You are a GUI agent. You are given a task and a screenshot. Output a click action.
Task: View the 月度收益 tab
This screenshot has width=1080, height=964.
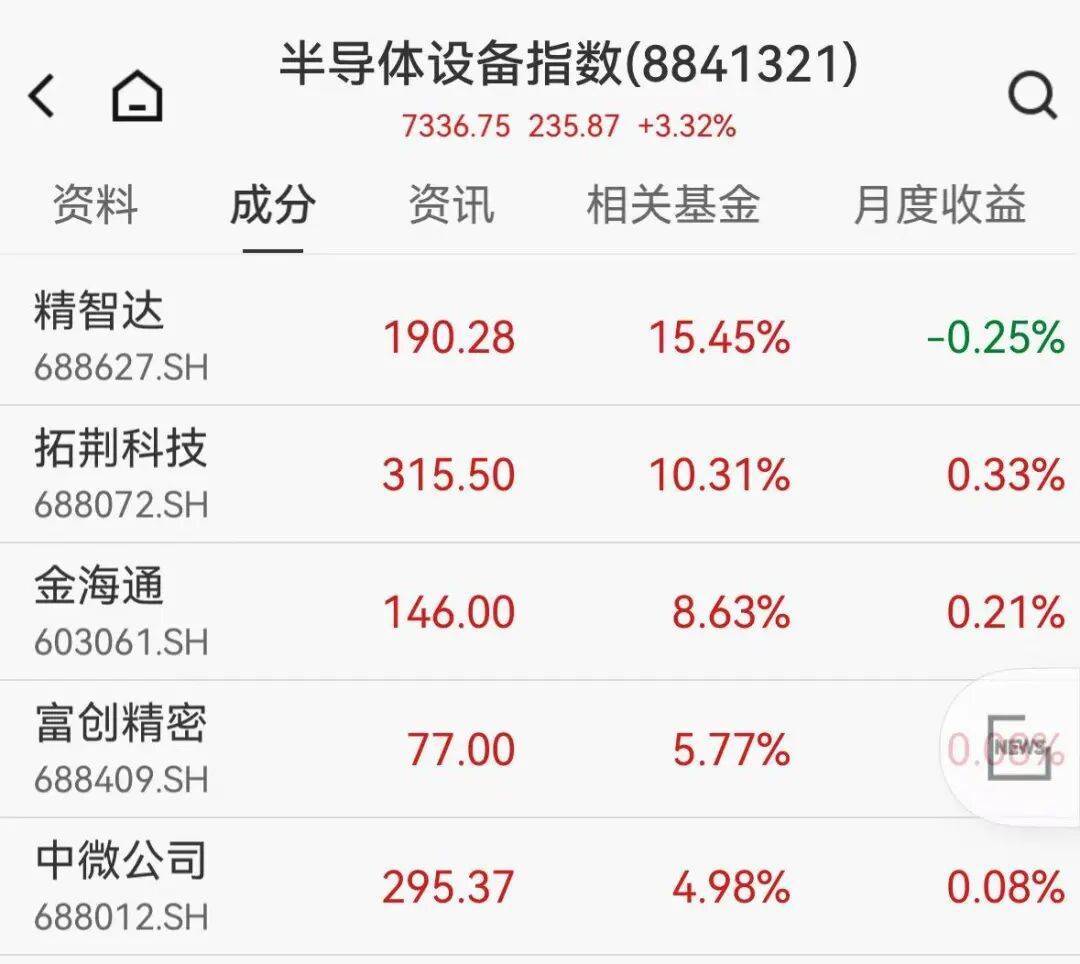[x=938, y=206]
